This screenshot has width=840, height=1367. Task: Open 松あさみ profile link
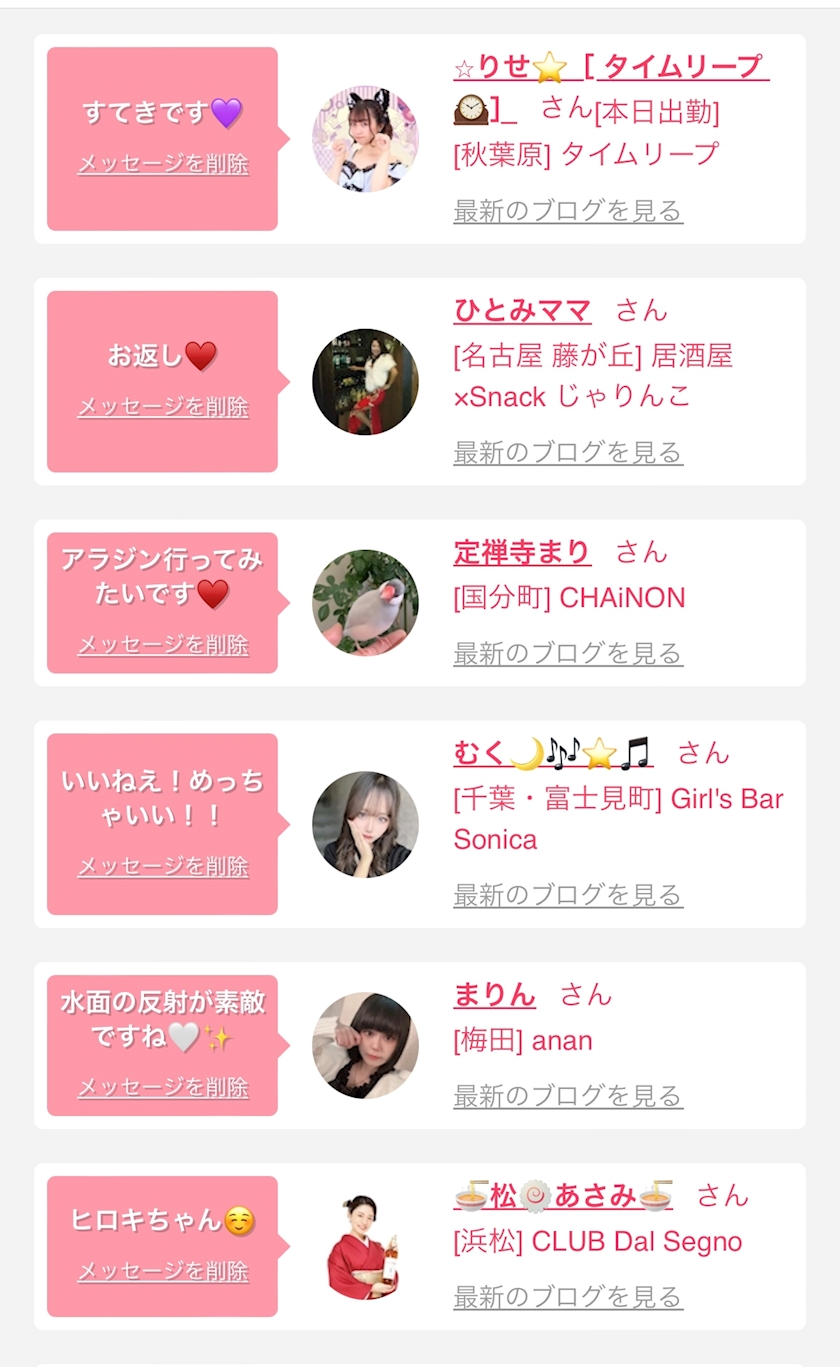[x=563, y=1195]
